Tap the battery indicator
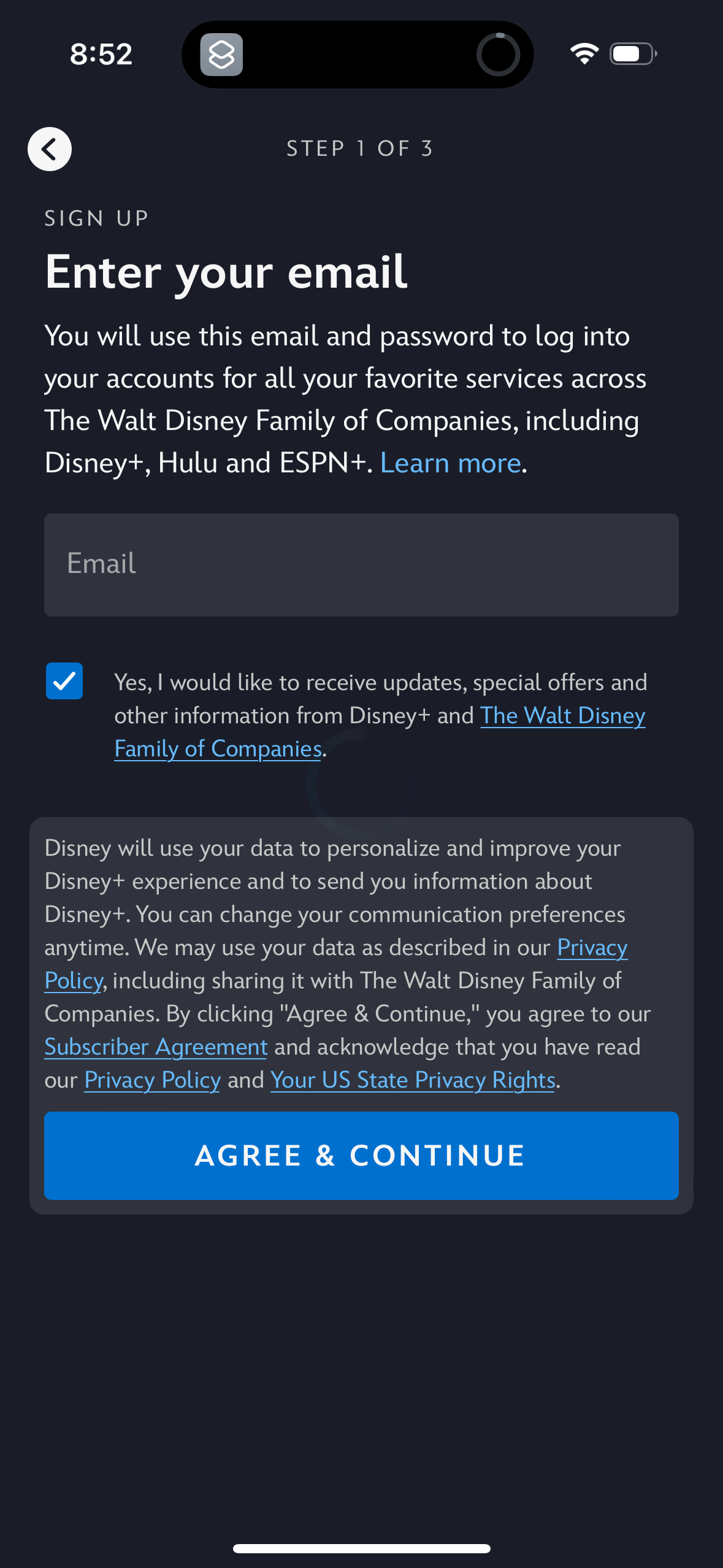The width and height of the screenshot is (723, 1568). pos(632,53)
